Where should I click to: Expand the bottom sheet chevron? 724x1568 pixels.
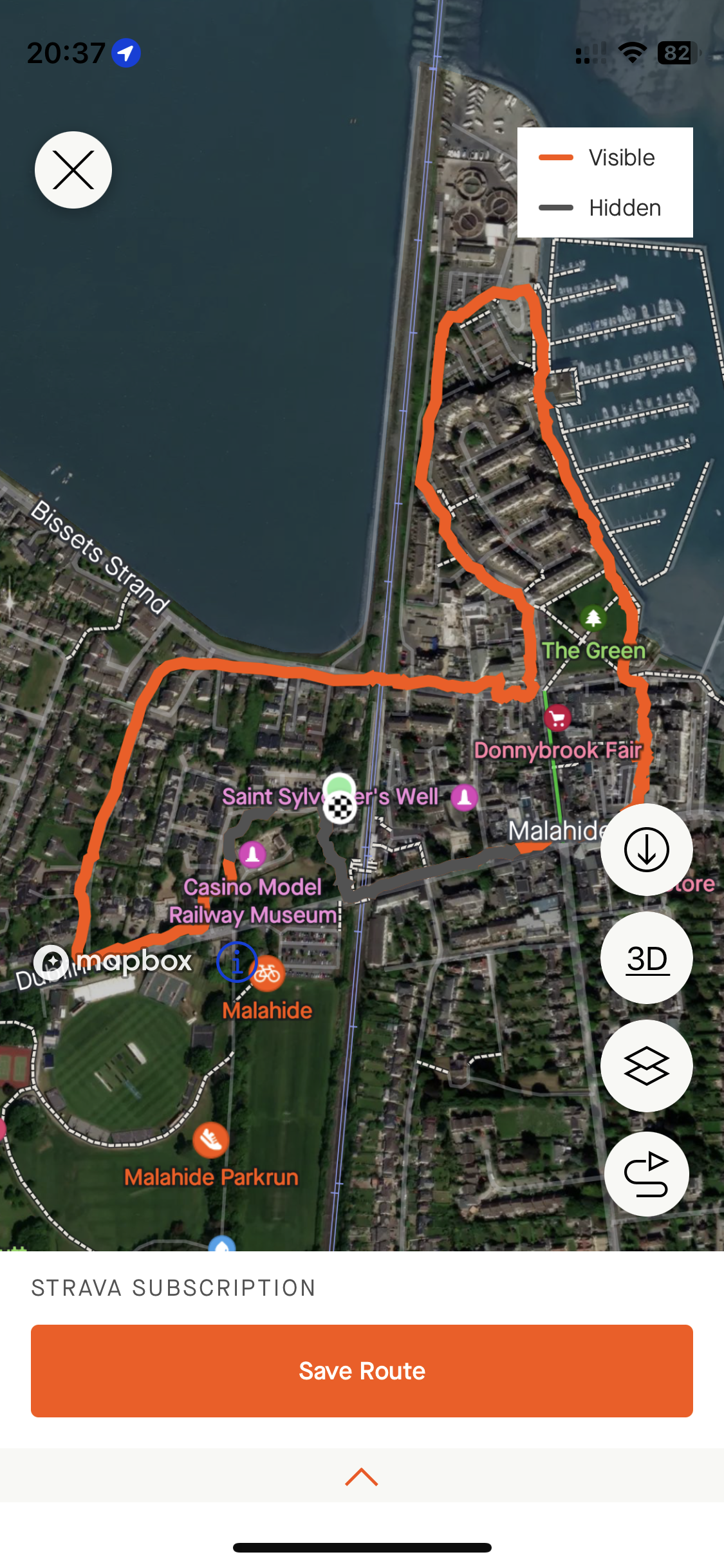coord(362,1477)
